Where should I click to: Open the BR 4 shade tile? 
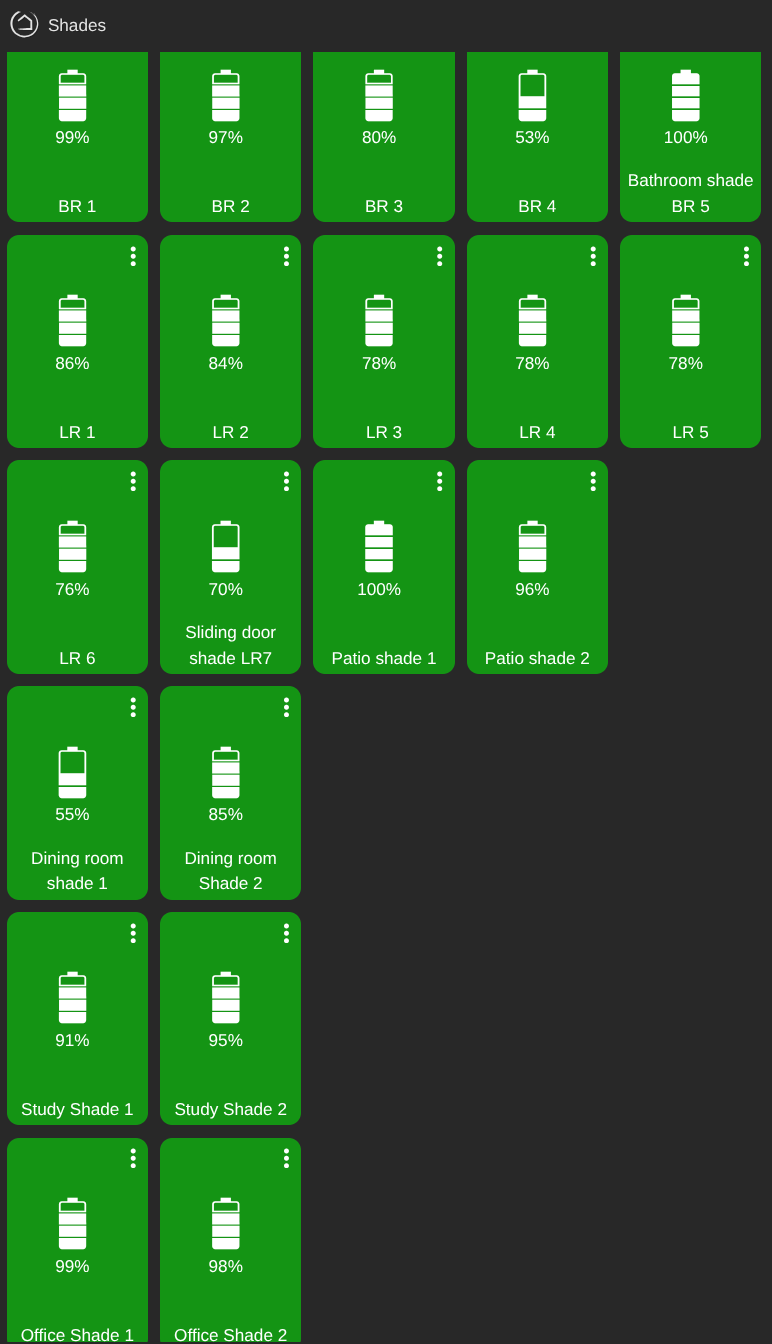(x=537, y=140)
